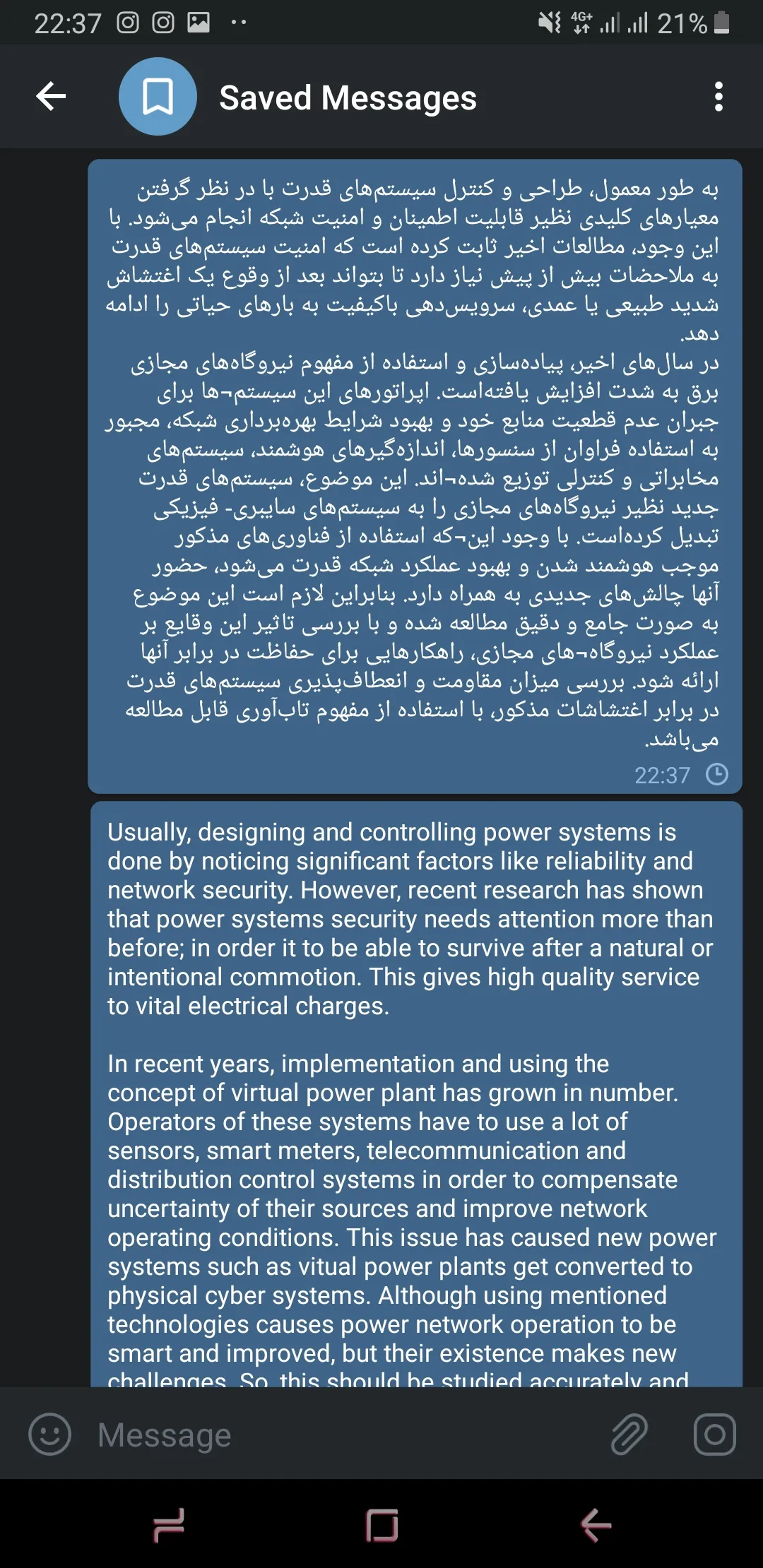The width and height of the screenshot is (763, 1568).
Task: Focus the Message text field
Action: [x=339, y=1435]
